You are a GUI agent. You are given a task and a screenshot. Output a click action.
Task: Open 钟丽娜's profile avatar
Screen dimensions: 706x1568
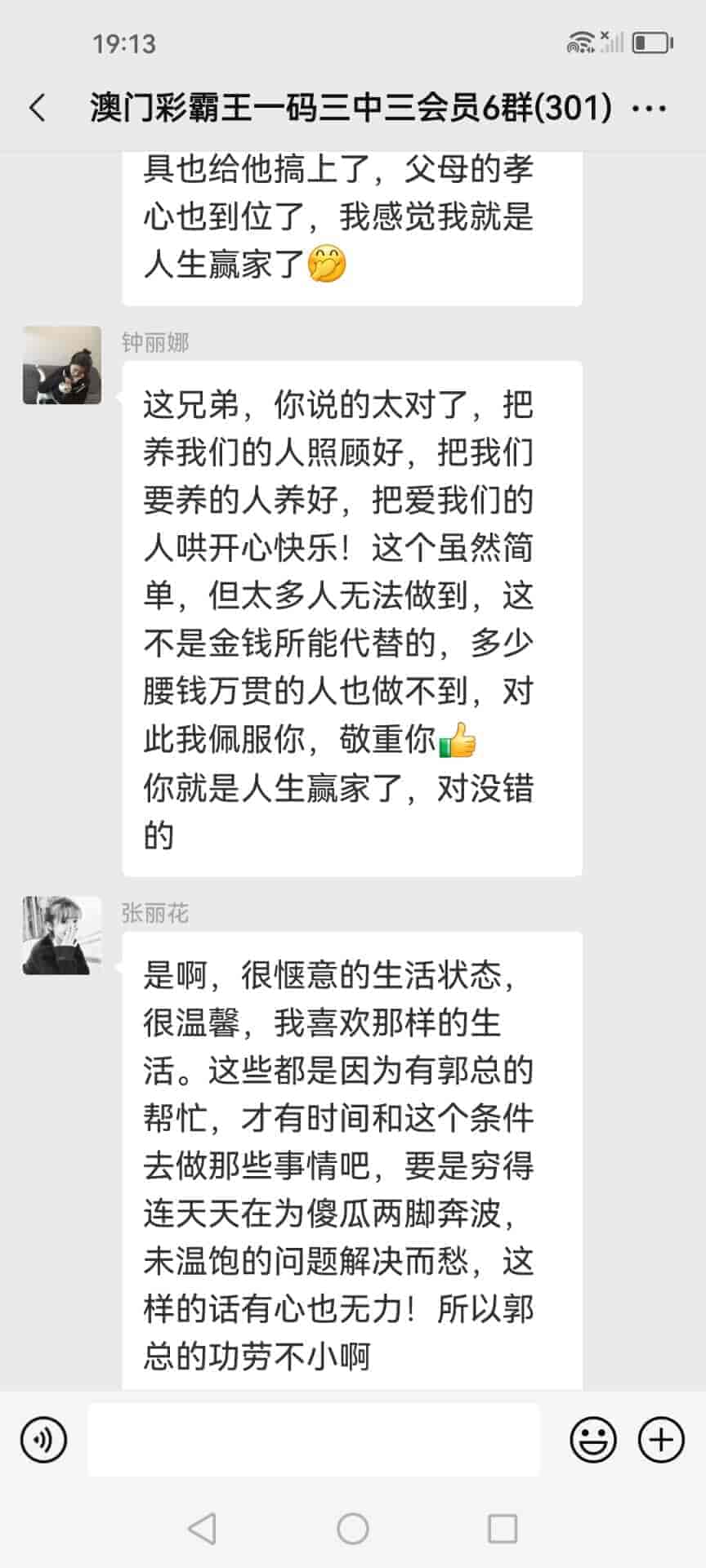point(62,365)
